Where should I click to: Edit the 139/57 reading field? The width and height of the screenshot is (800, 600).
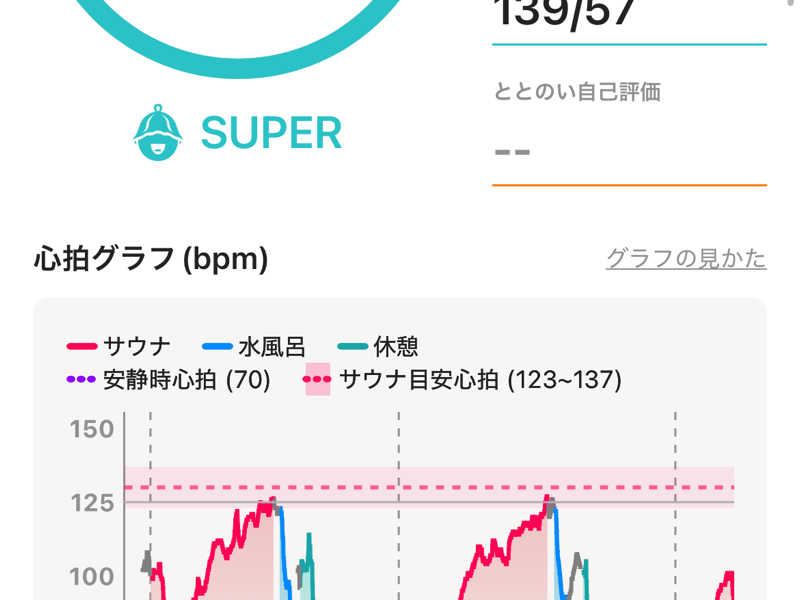[x=628, y=17]
